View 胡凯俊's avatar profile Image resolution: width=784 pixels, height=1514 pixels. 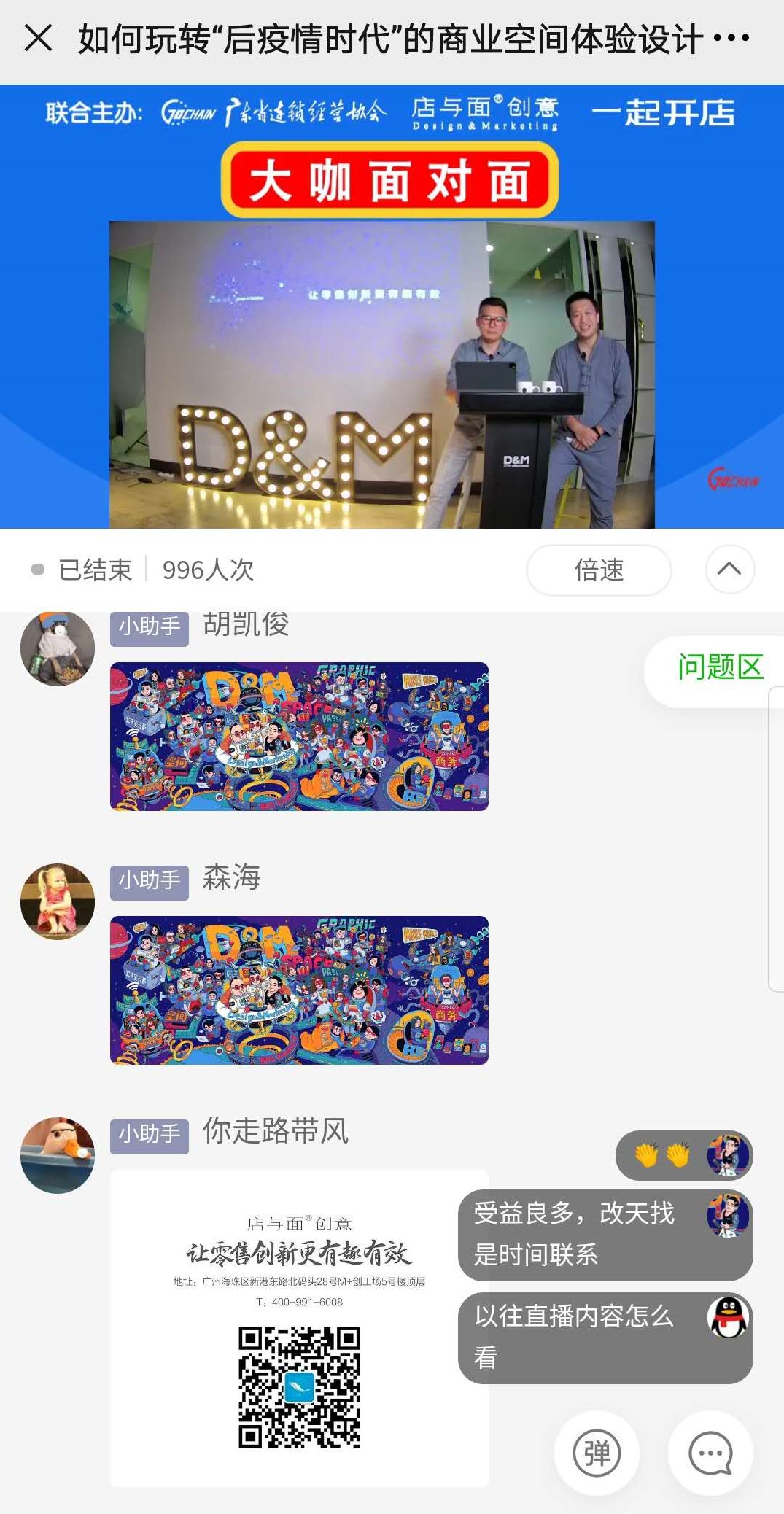pyautogui.click(x=58, y=648)
